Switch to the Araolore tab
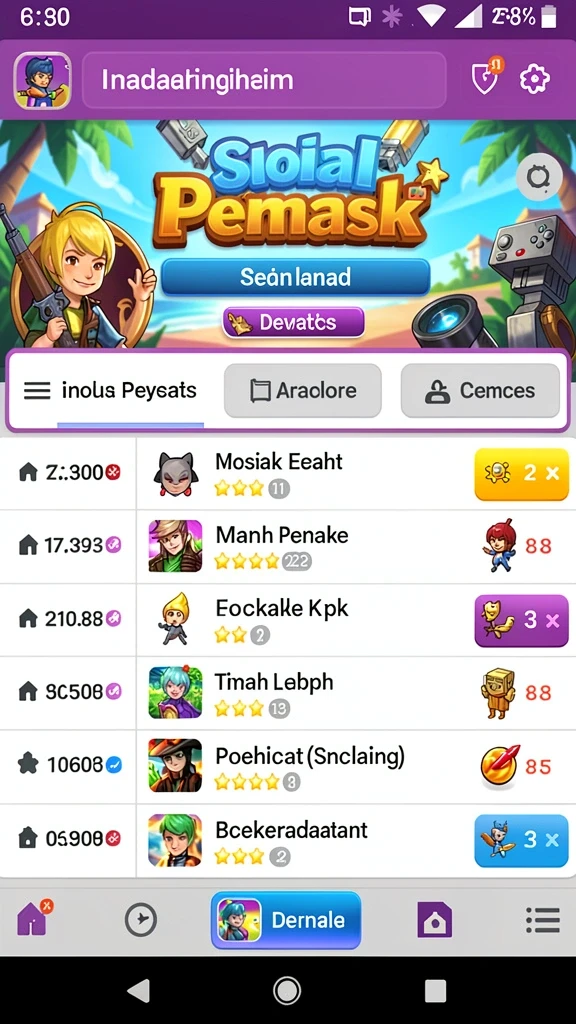 point(302,391)
